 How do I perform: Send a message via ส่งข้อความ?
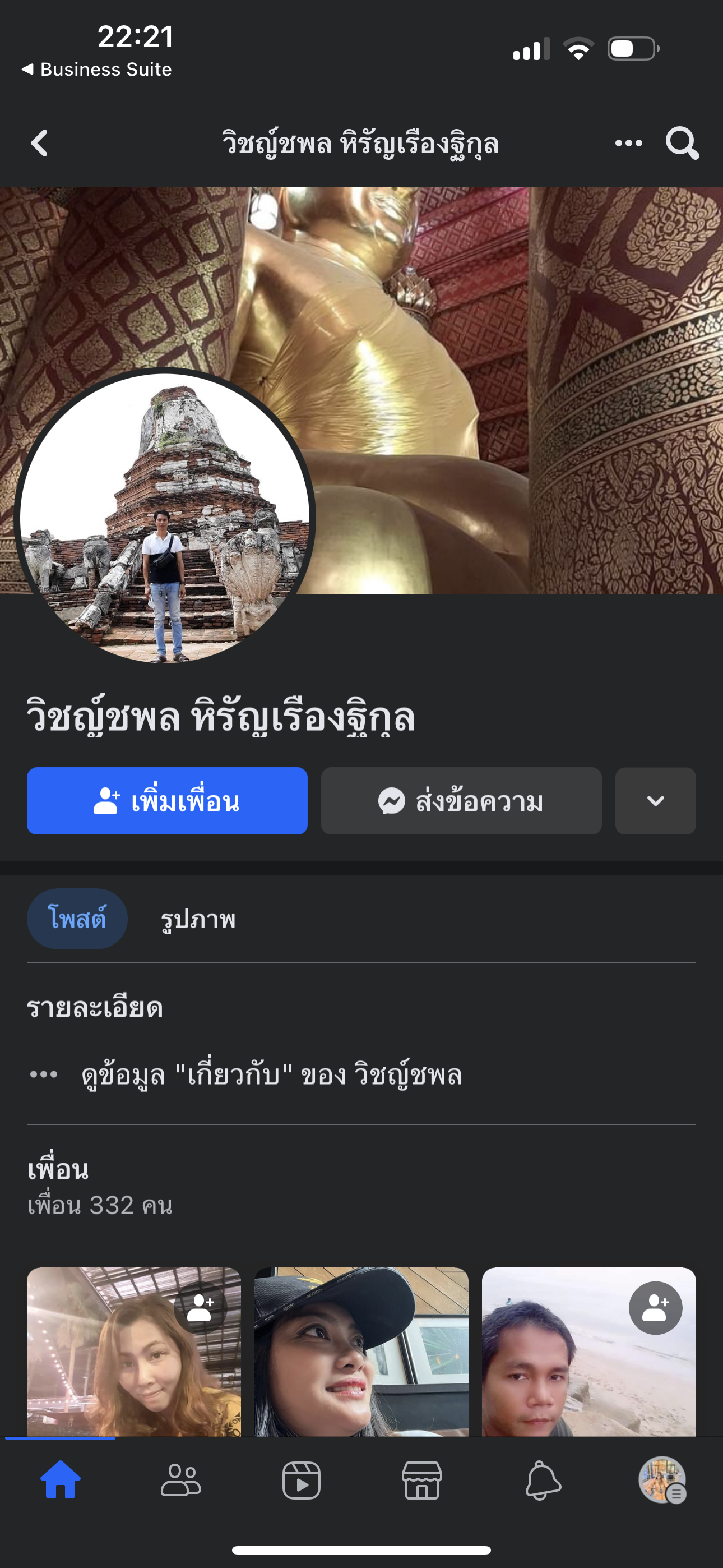point(461,800)
